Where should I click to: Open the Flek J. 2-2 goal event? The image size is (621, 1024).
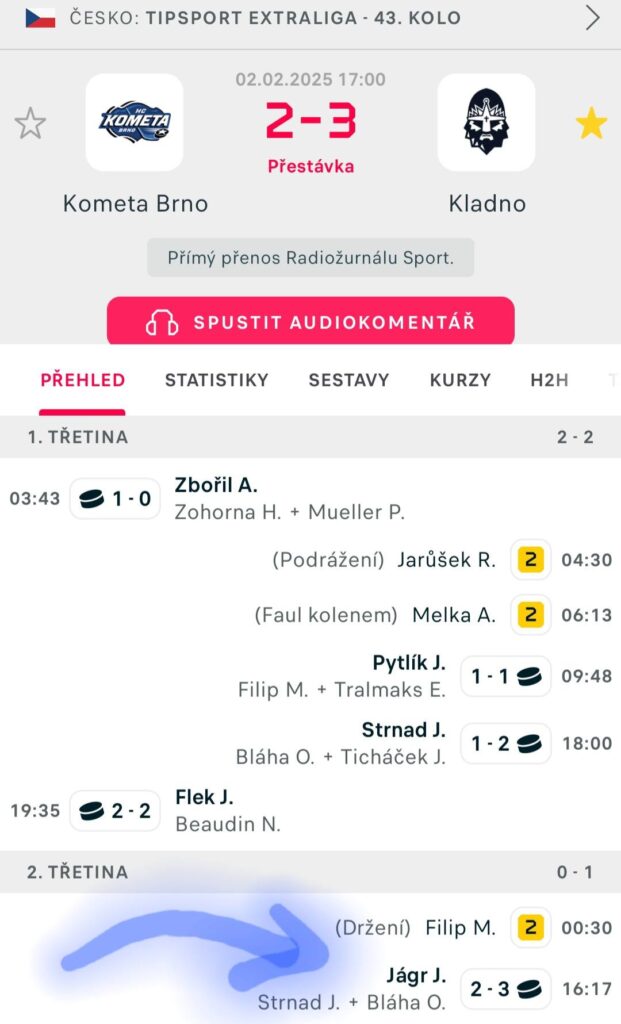[310, 810]
